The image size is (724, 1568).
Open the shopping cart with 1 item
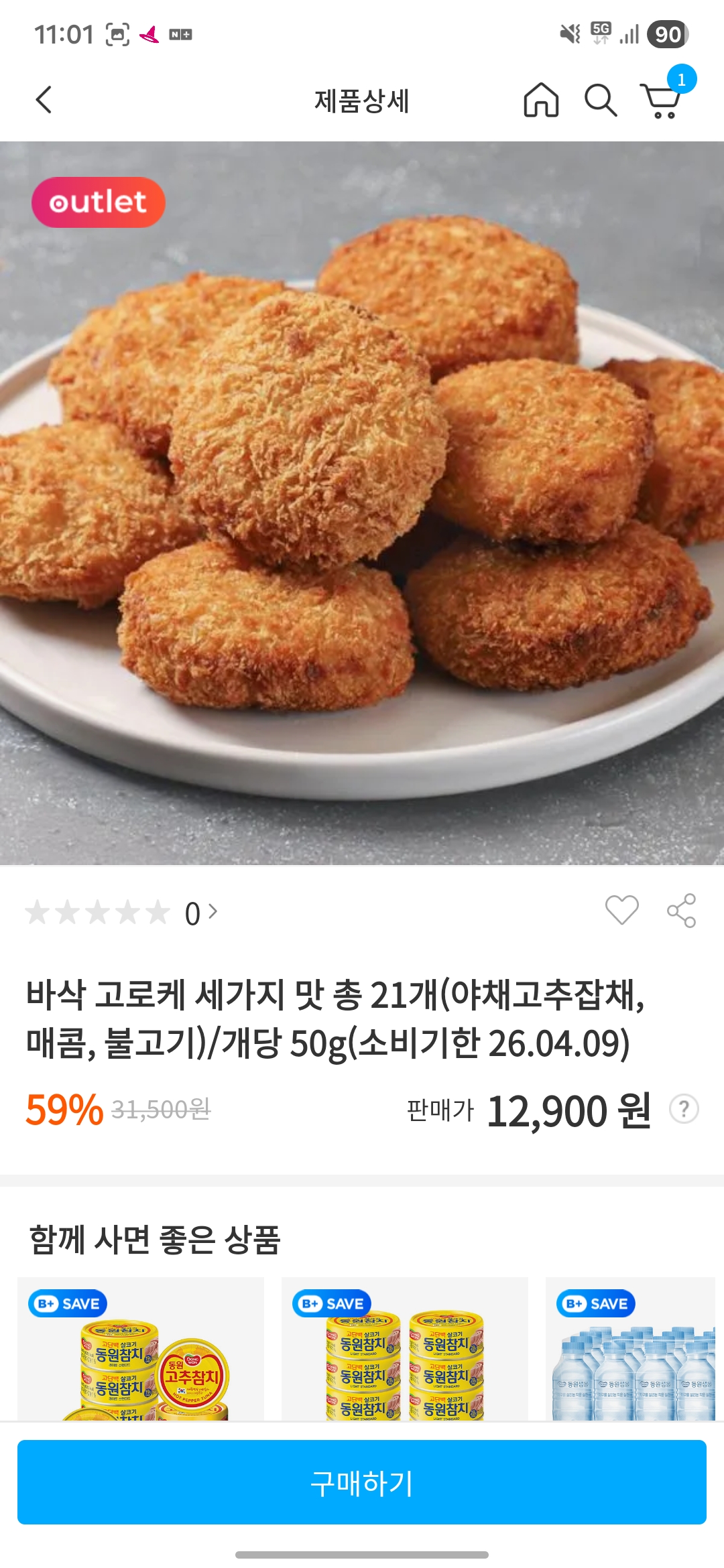(x=662, y=104)
